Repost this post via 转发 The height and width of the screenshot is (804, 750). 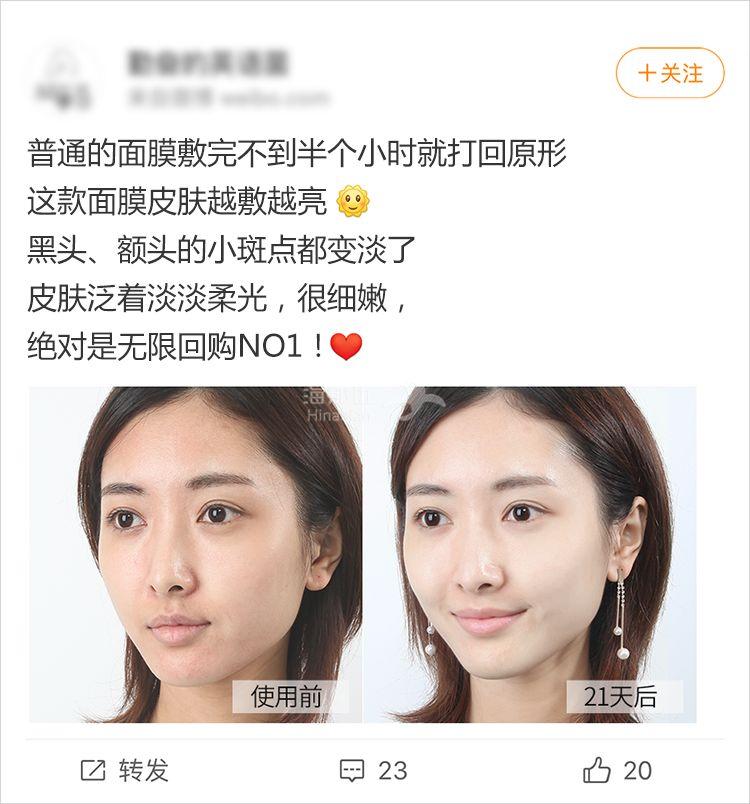pos(125,770)
